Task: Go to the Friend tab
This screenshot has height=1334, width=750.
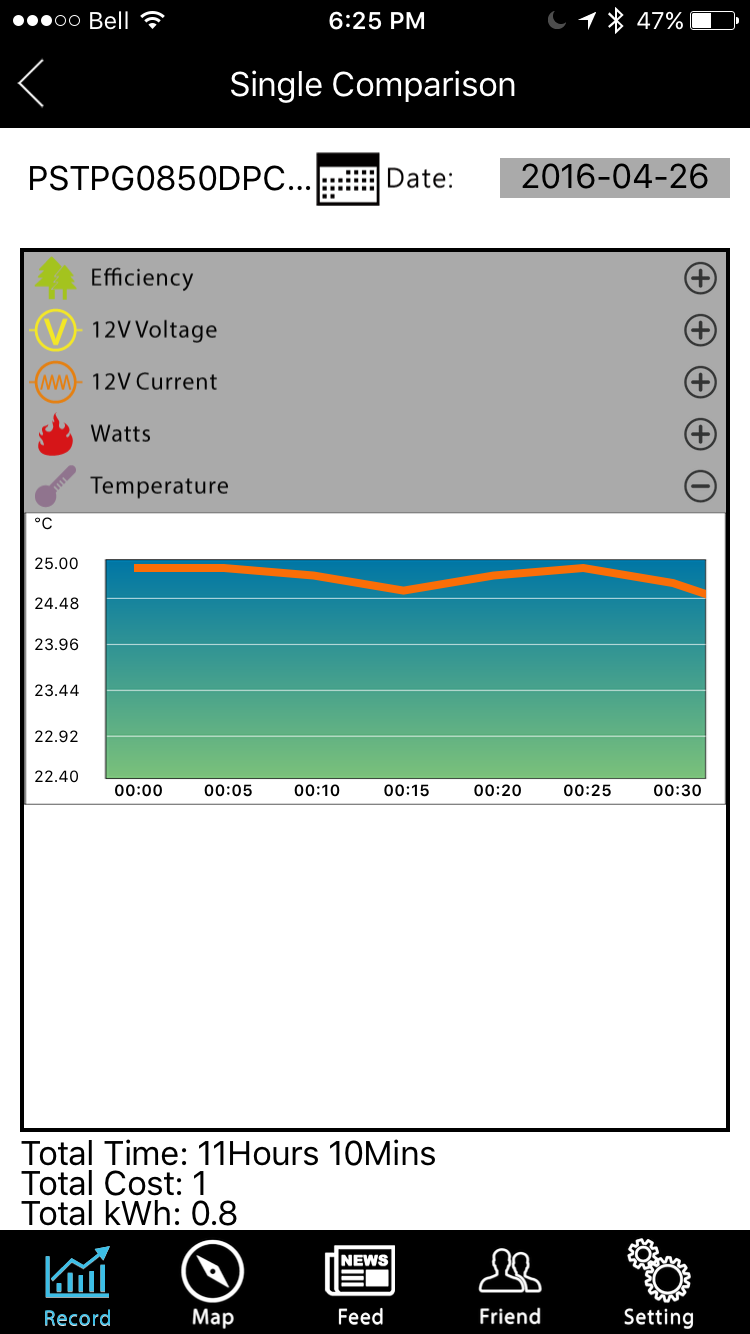Action: click(510, 1285)
